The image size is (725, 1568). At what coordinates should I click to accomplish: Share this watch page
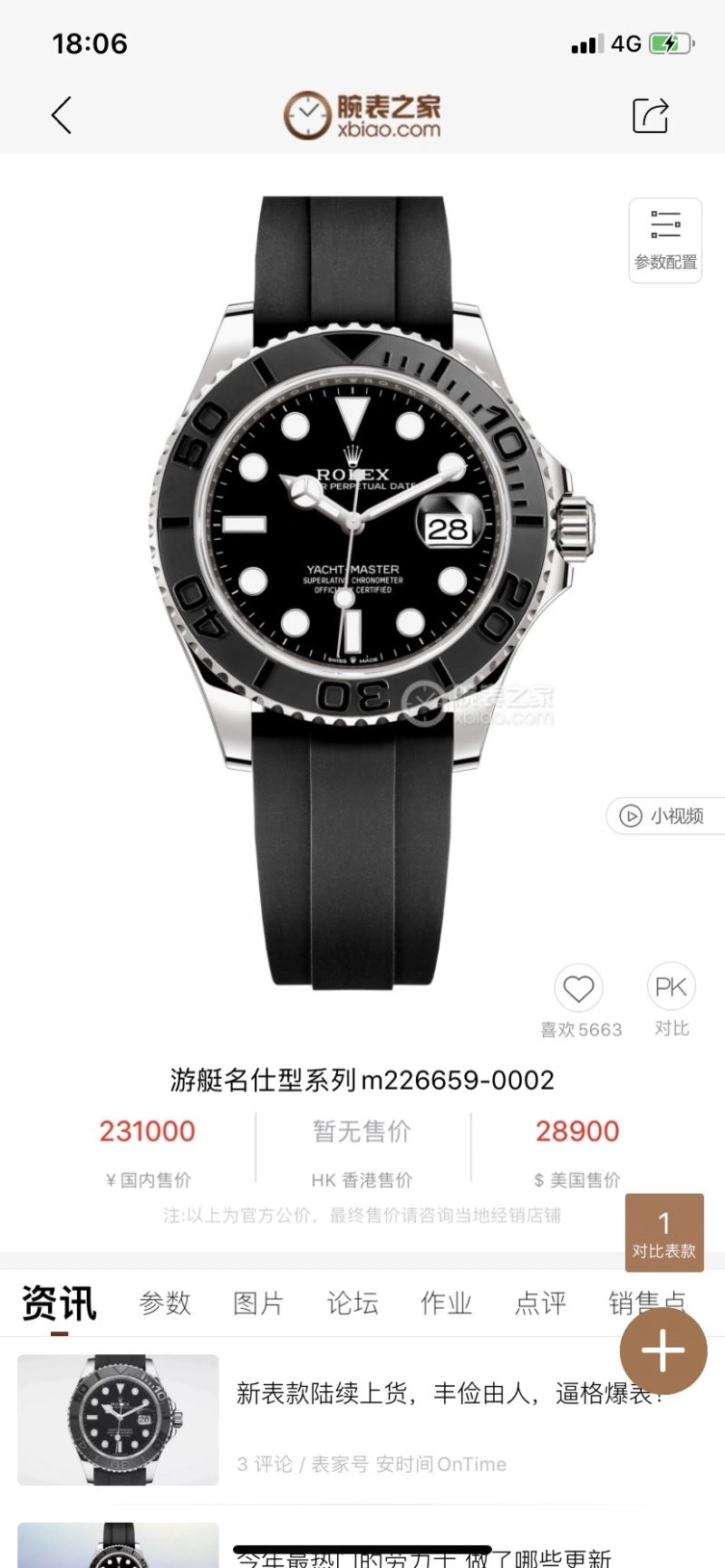tap(650, 116)
